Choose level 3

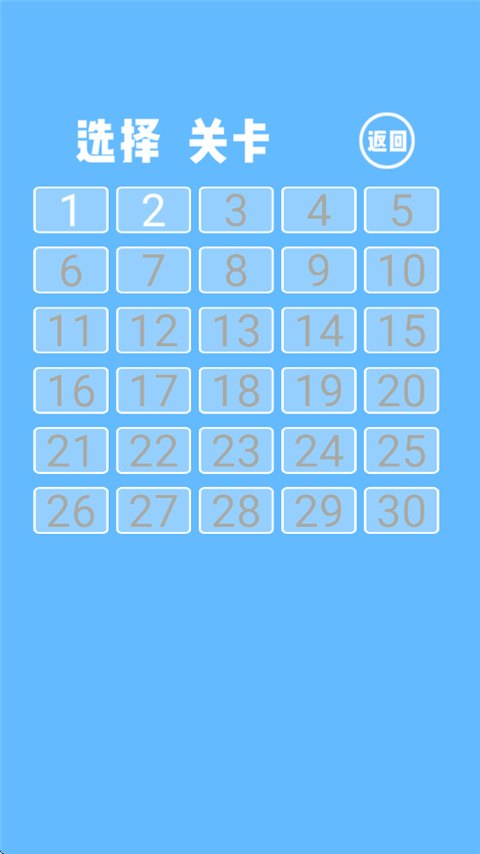(236, 210)
